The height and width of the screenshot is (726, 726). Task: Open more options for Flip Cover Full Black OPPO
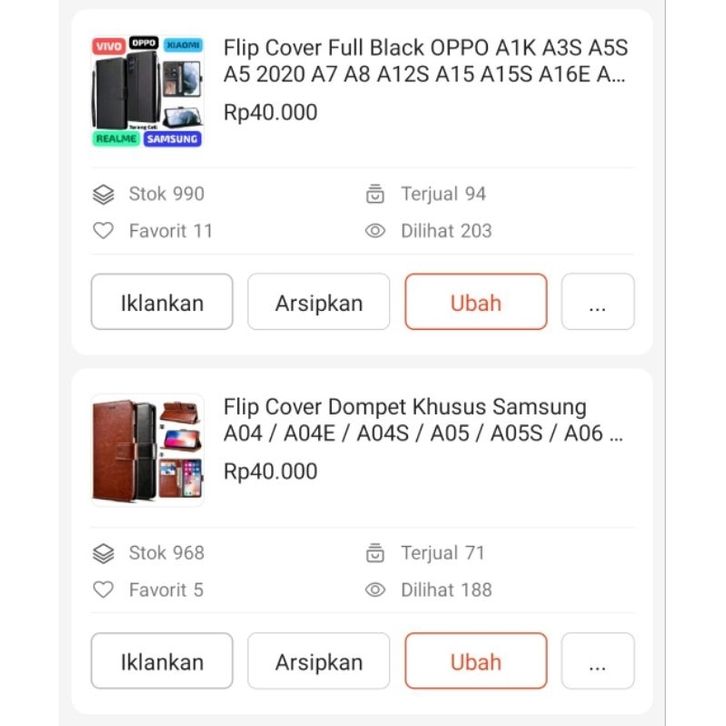[x=598, y=302]
